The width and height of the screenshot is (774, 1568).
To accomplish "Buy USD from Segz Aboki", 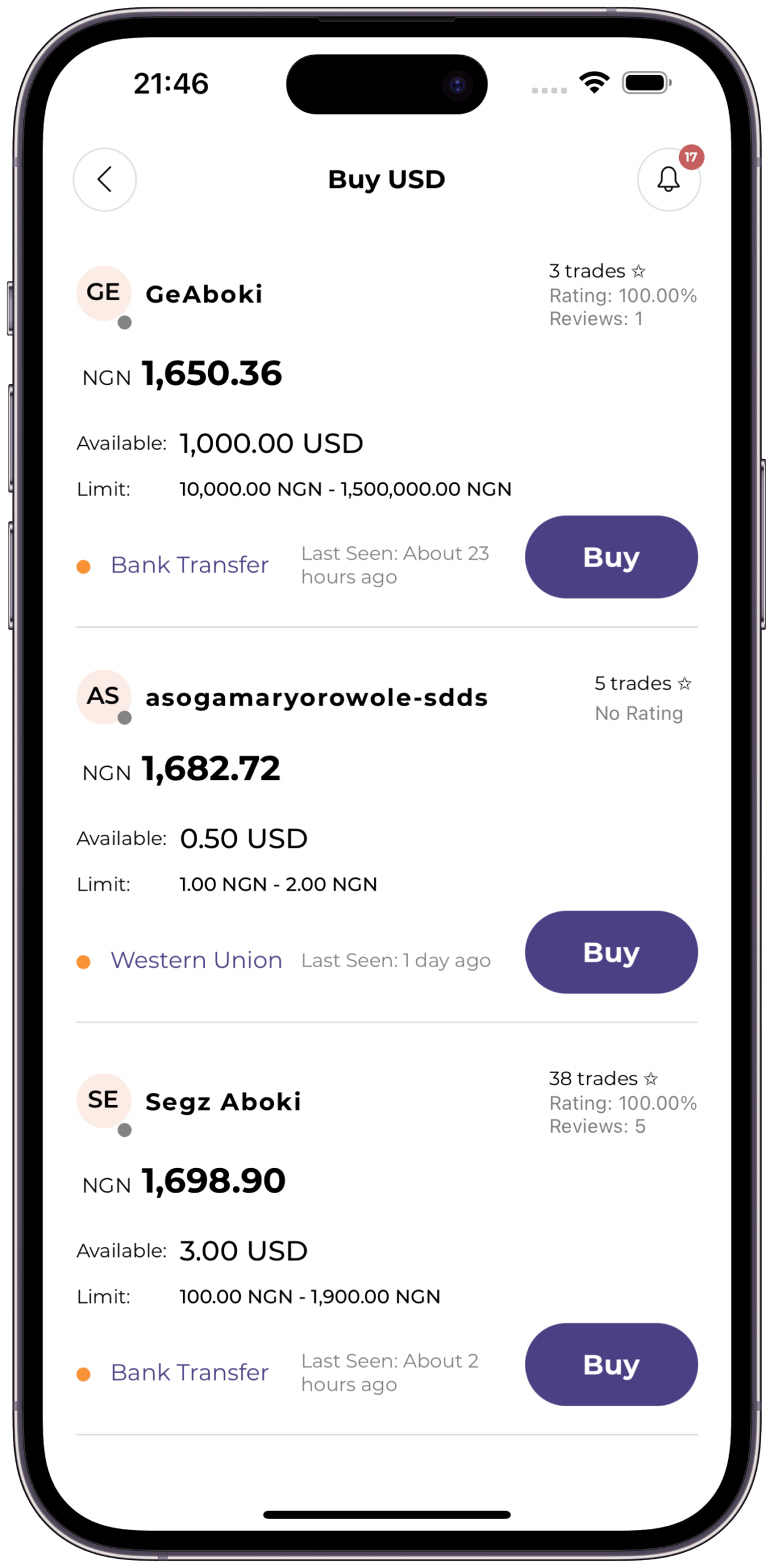I will coord(611,1364).
